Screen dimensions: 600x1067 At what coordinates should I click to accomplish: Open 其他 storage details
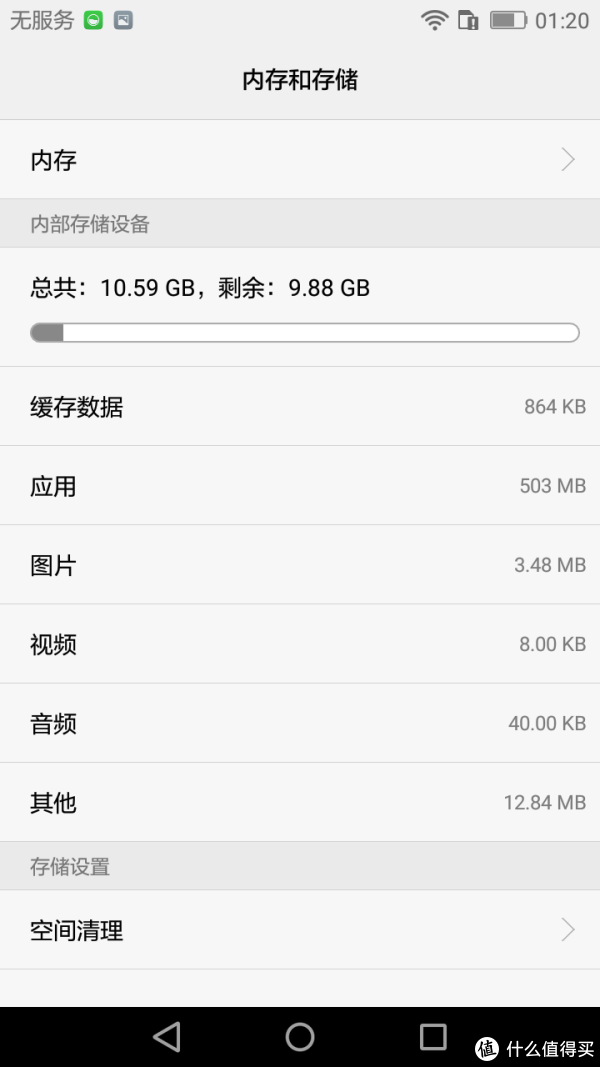tap(300, 802)
